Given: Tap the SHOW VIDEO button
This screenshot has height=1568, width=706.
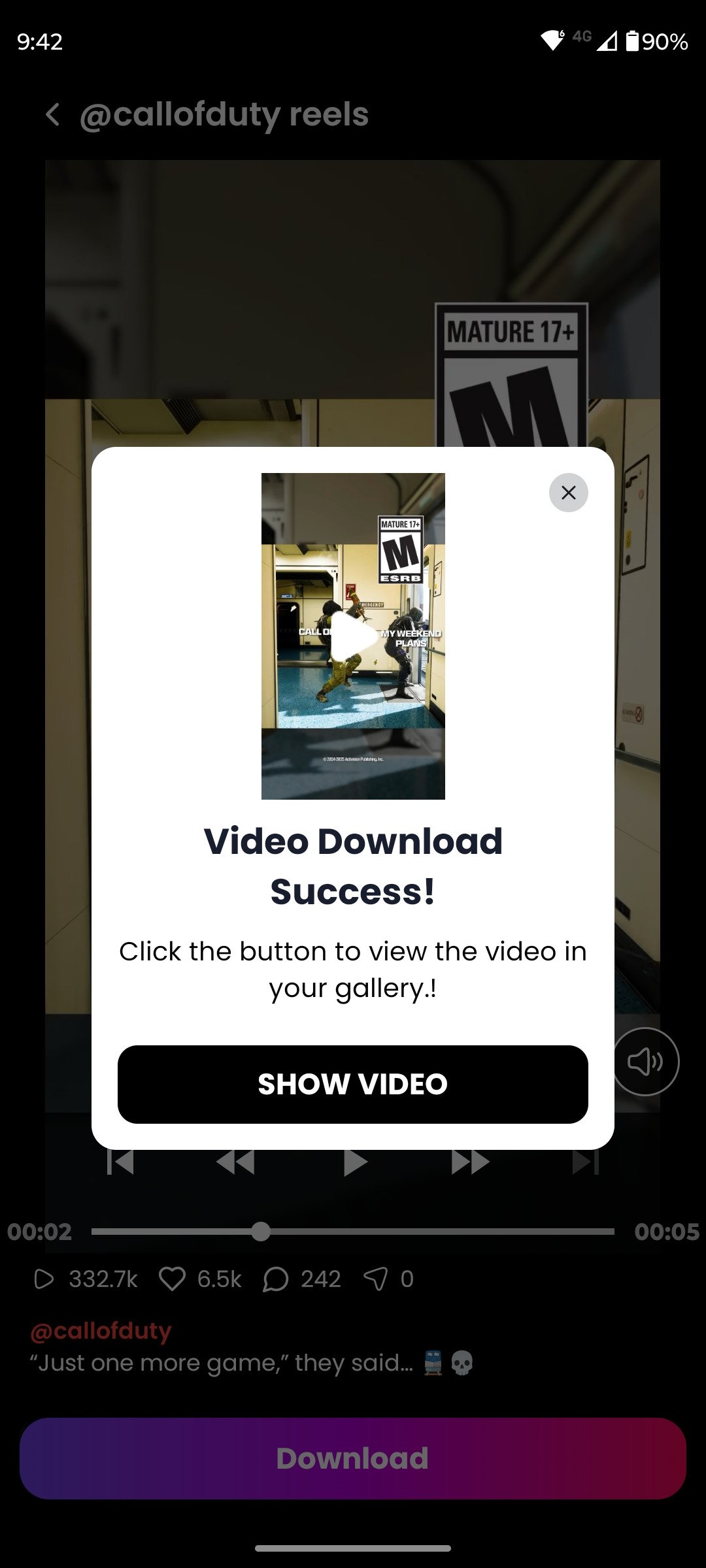Looking at the screenshot, I should pos(353,1084).
